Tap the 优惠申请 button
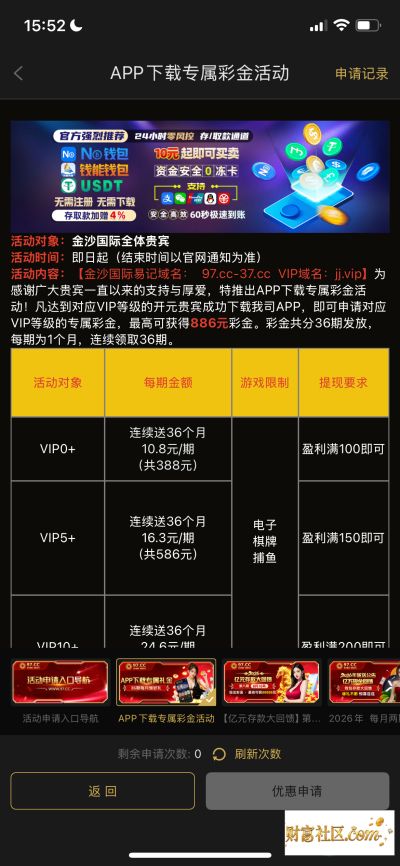This screenshot has width=400, height=866. (297, 791)
